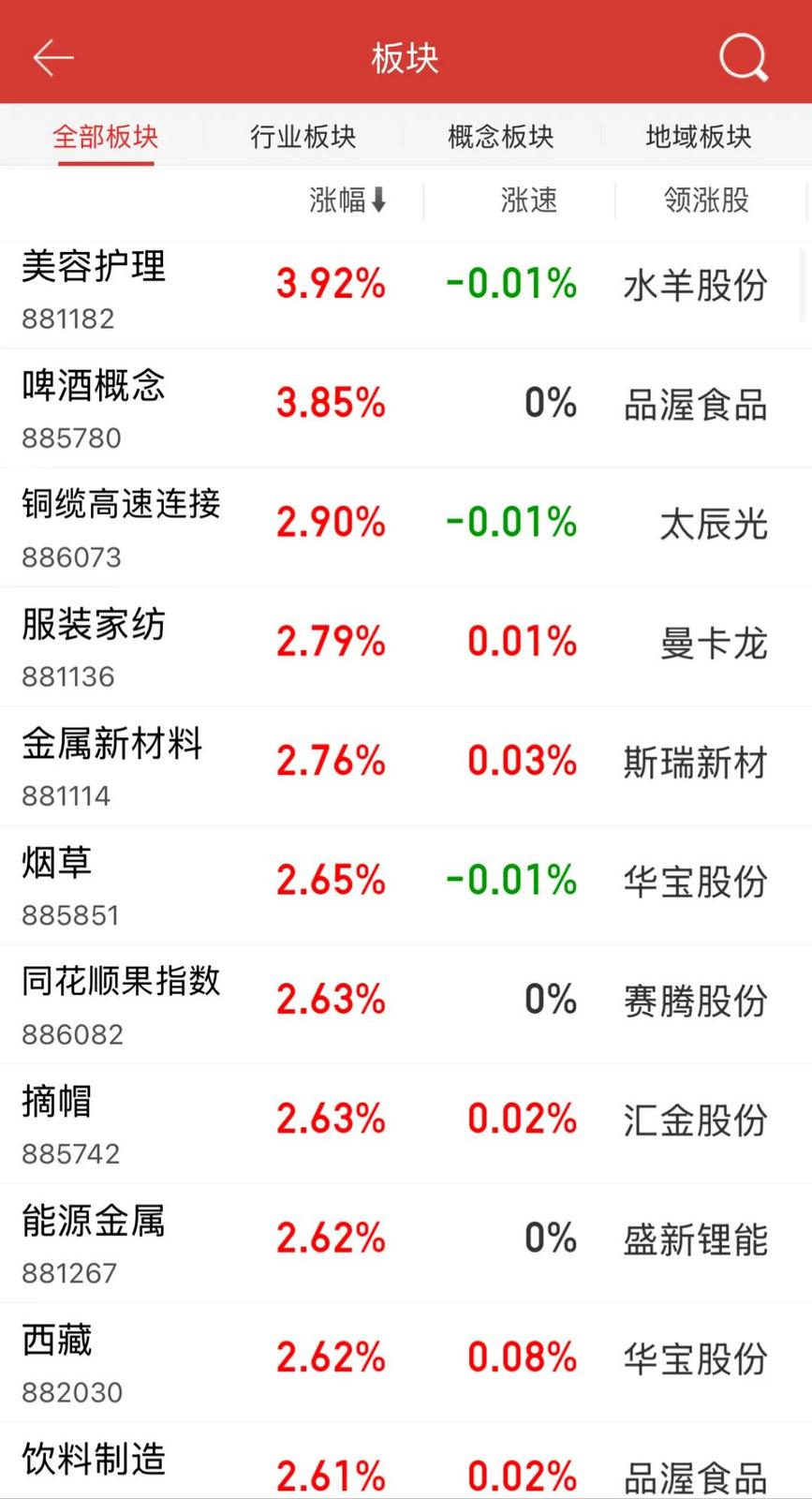Open the 同花顺果指数 sector row

(406, 1004)
